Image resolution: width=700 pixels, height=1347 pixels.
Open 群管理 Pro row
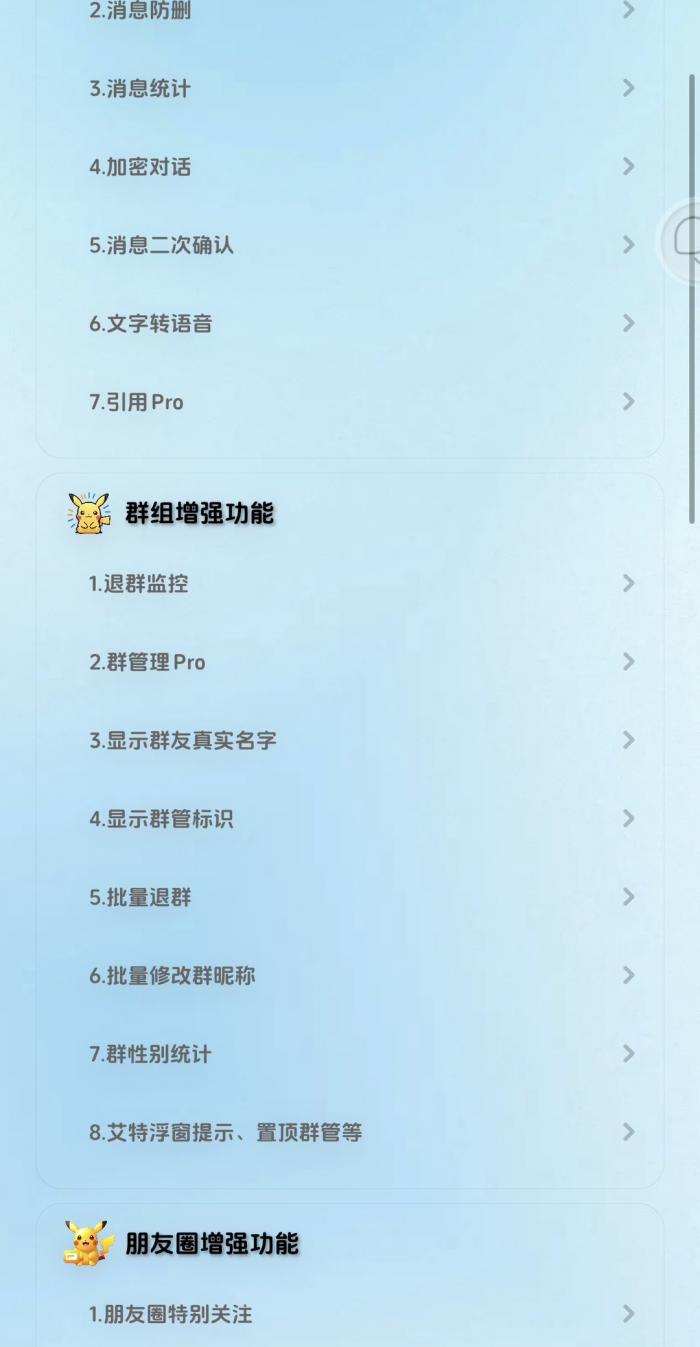pyautogui.click(x=350, y=662)
